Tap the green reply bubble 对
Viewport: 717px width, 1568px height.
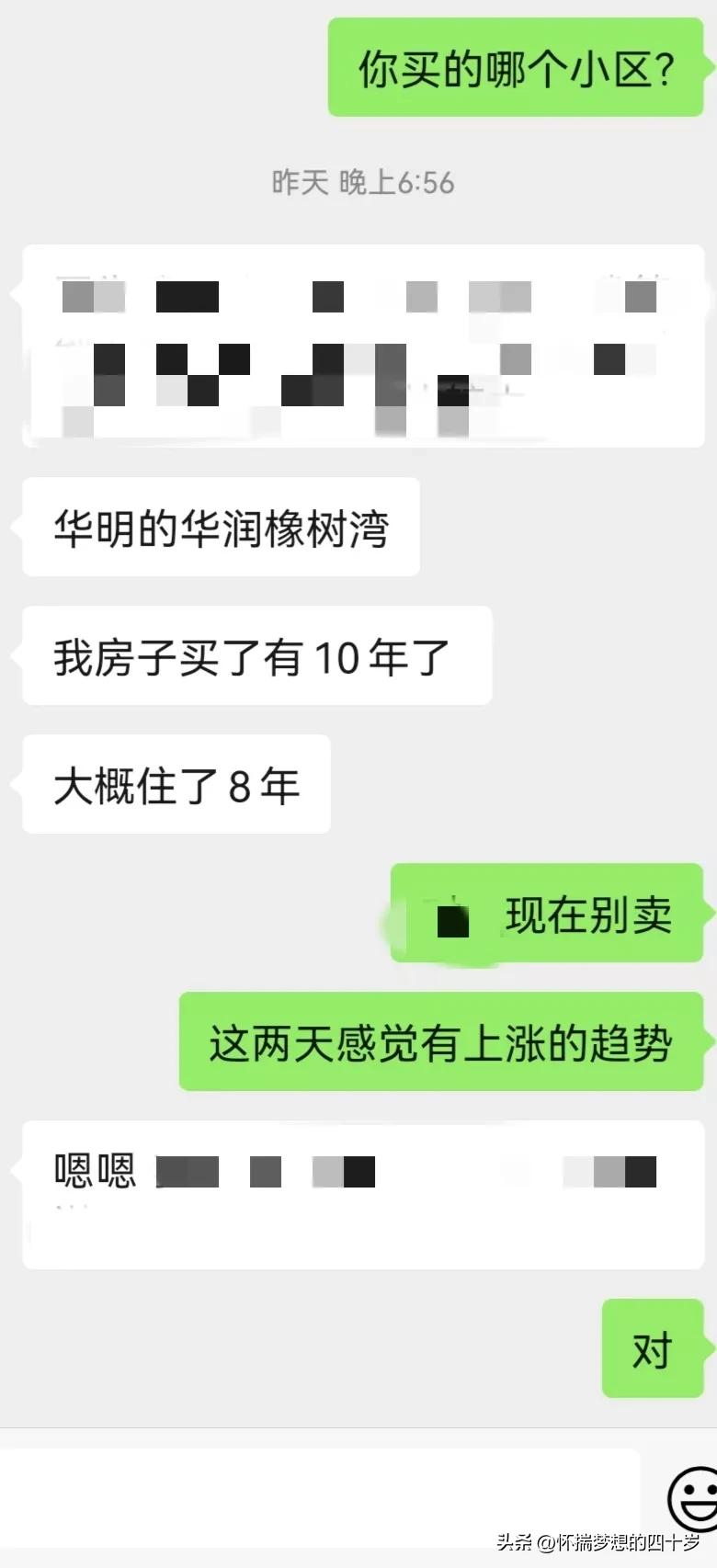click(x=652, y=1348)
